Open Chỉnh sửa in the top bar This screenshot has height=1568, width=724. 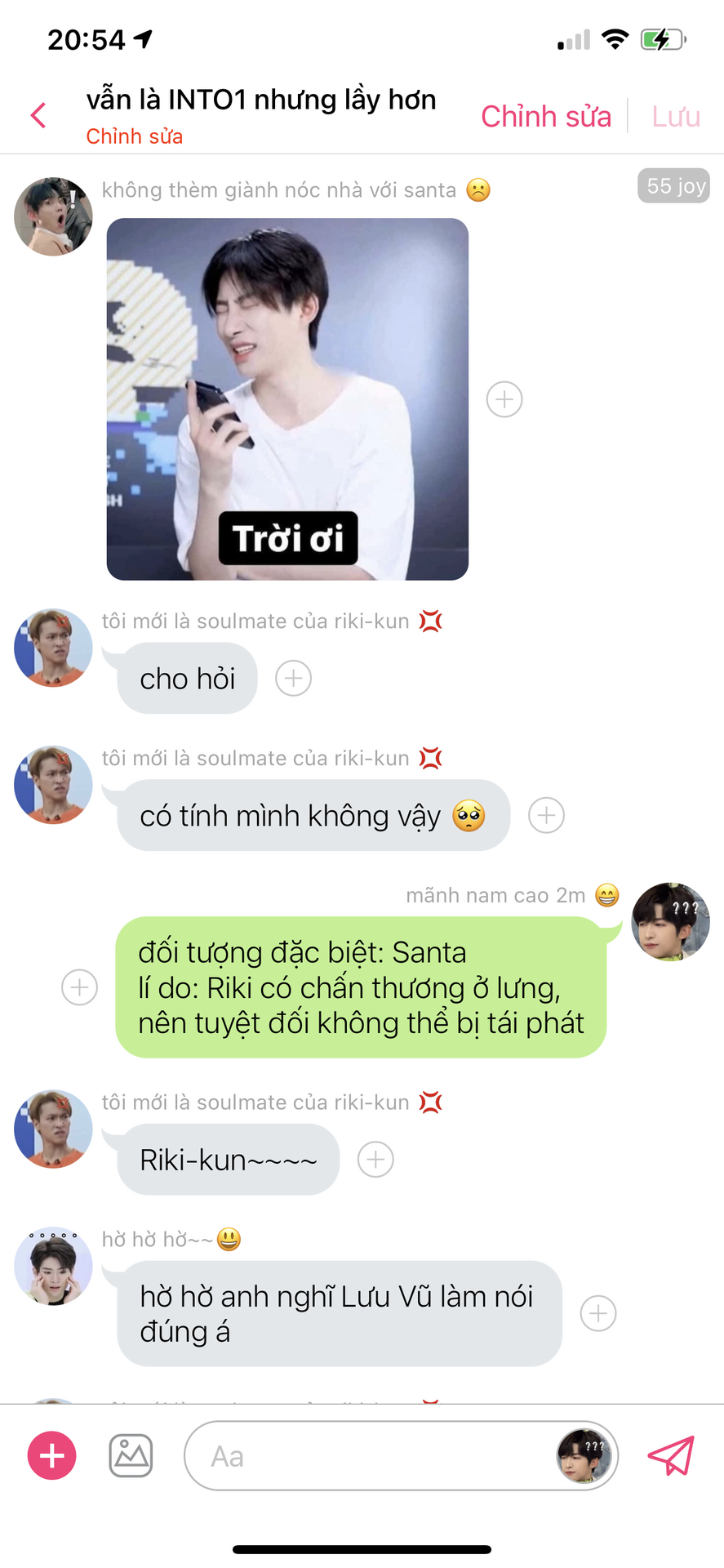click(545, 117)
